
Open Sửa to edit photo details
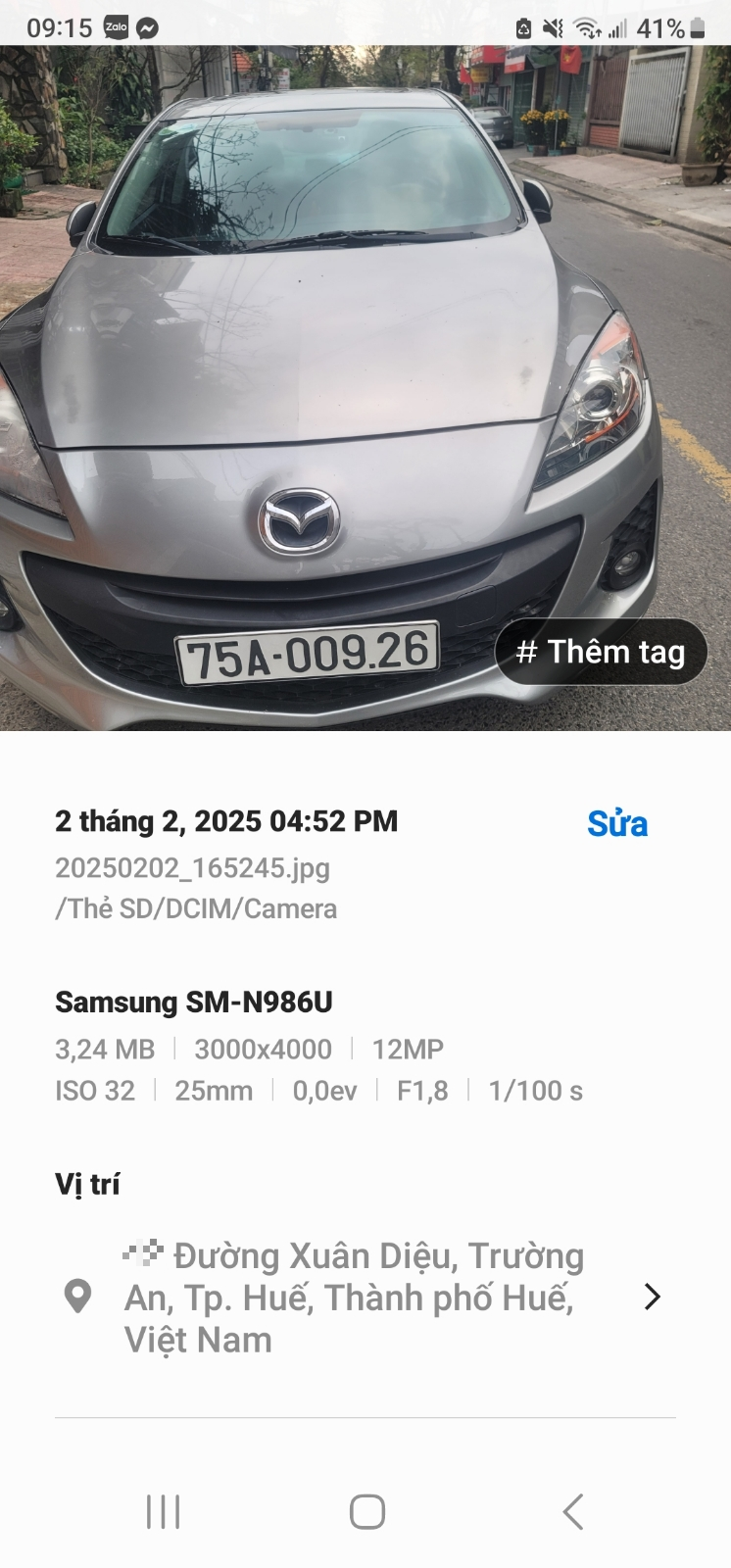coord(617,824)
